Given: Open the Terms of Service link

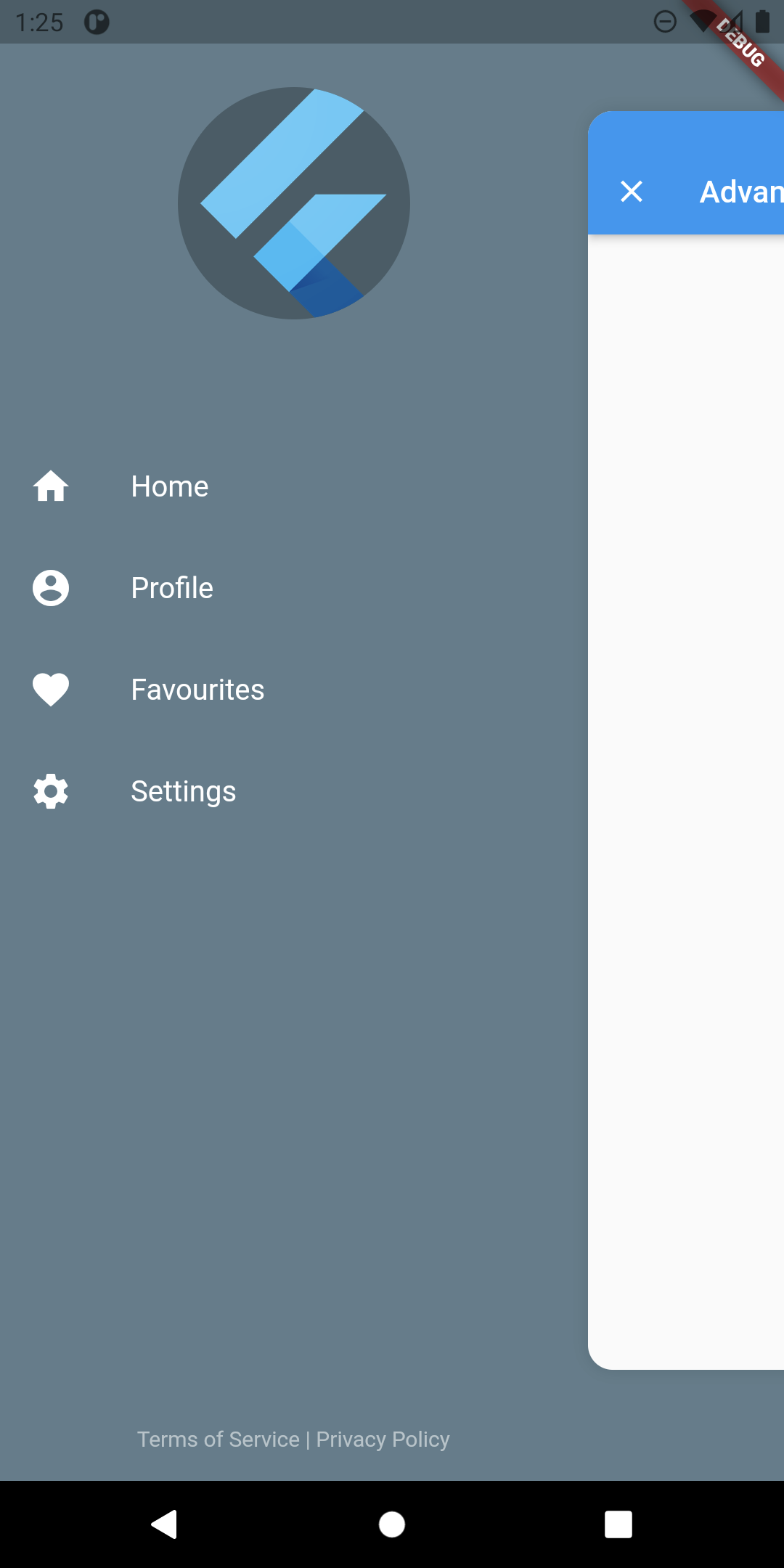Looking at the screenshot, I should (219, 1440).
